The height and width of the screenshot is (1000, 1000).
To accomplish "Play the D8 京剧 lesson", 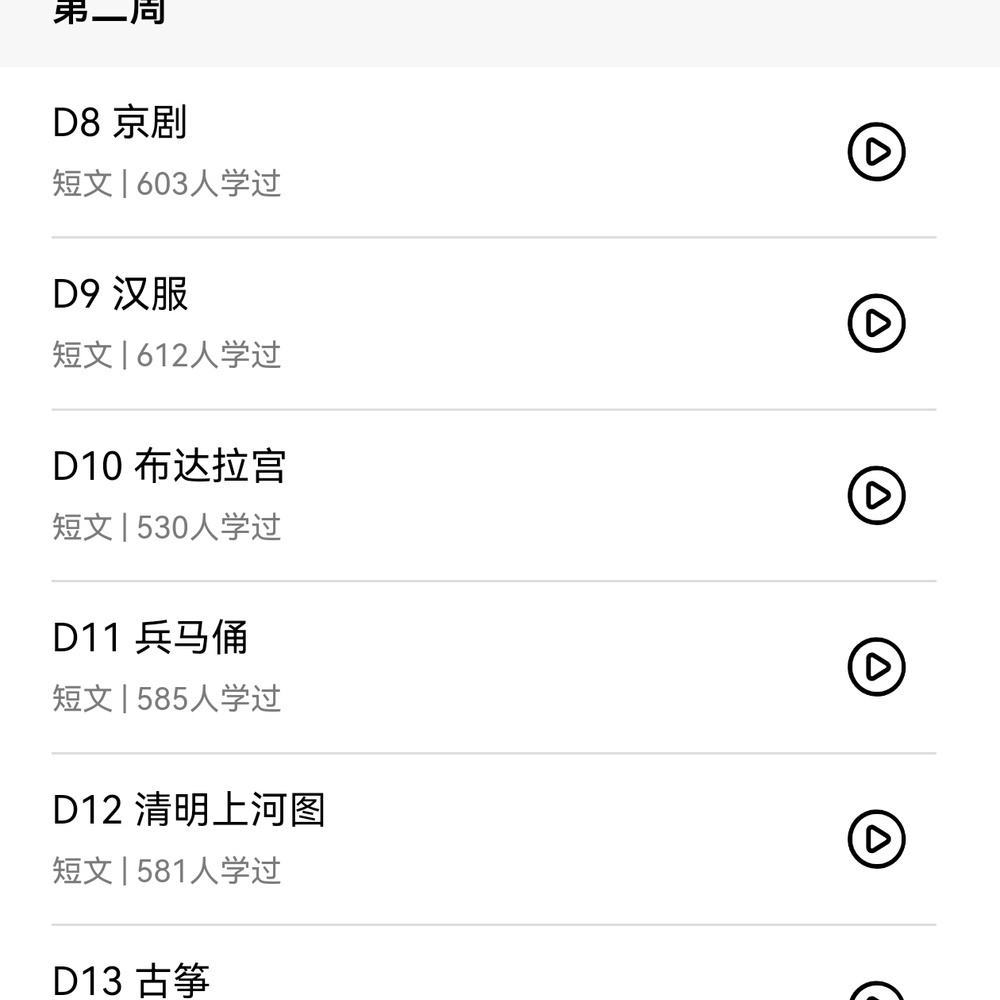I will pyautogui.click(x=876, y=152).
